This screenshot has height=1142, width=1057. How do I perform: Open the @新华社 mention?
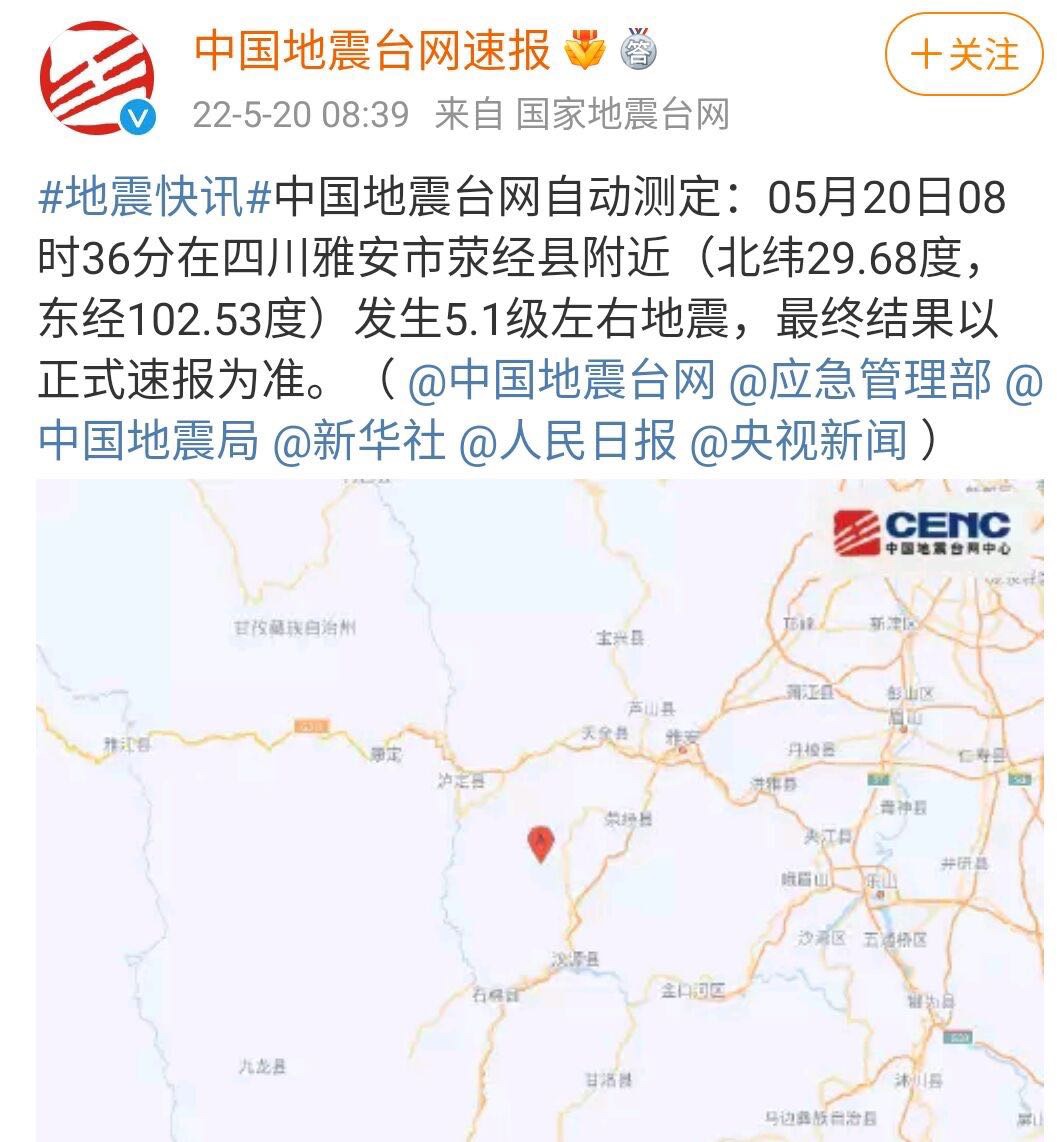(x=358, y=441)
